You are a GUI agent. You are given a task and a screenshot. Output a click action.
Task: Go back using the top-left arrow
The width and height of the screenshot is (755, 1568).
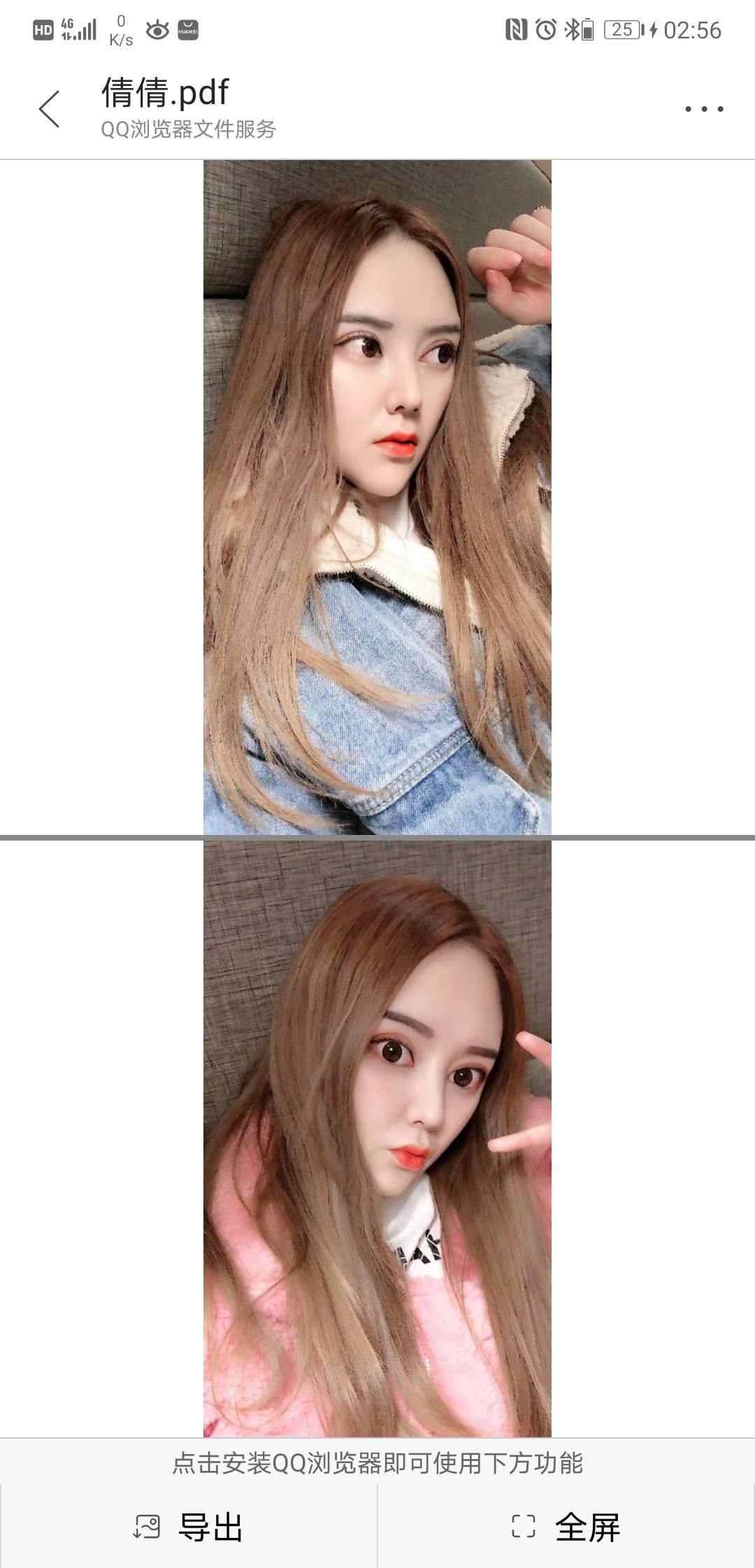[x=49, y=109]
